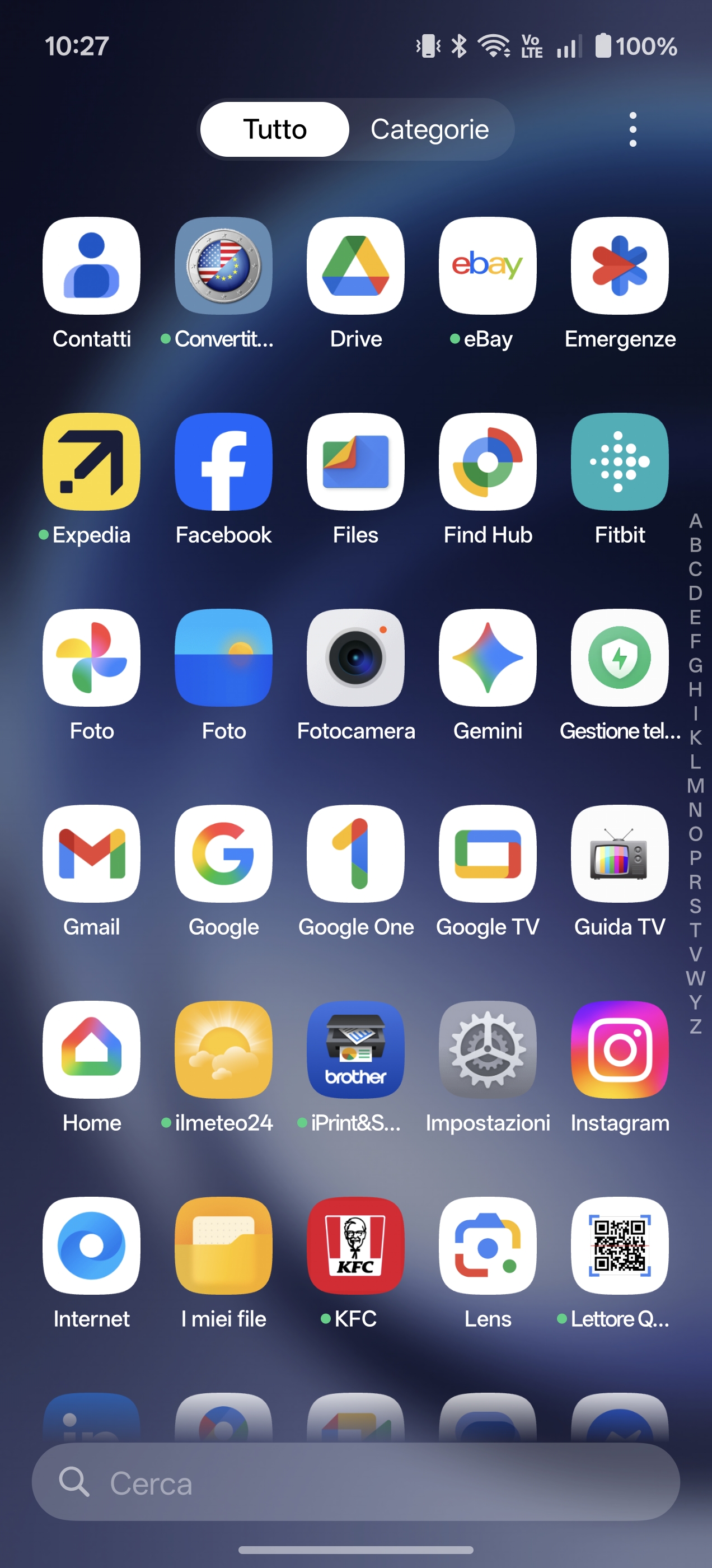Image resolution: width=712 pixels, height=1568 pixels.
Task: Launch Google Drive
Action: (x=355, y=266)
